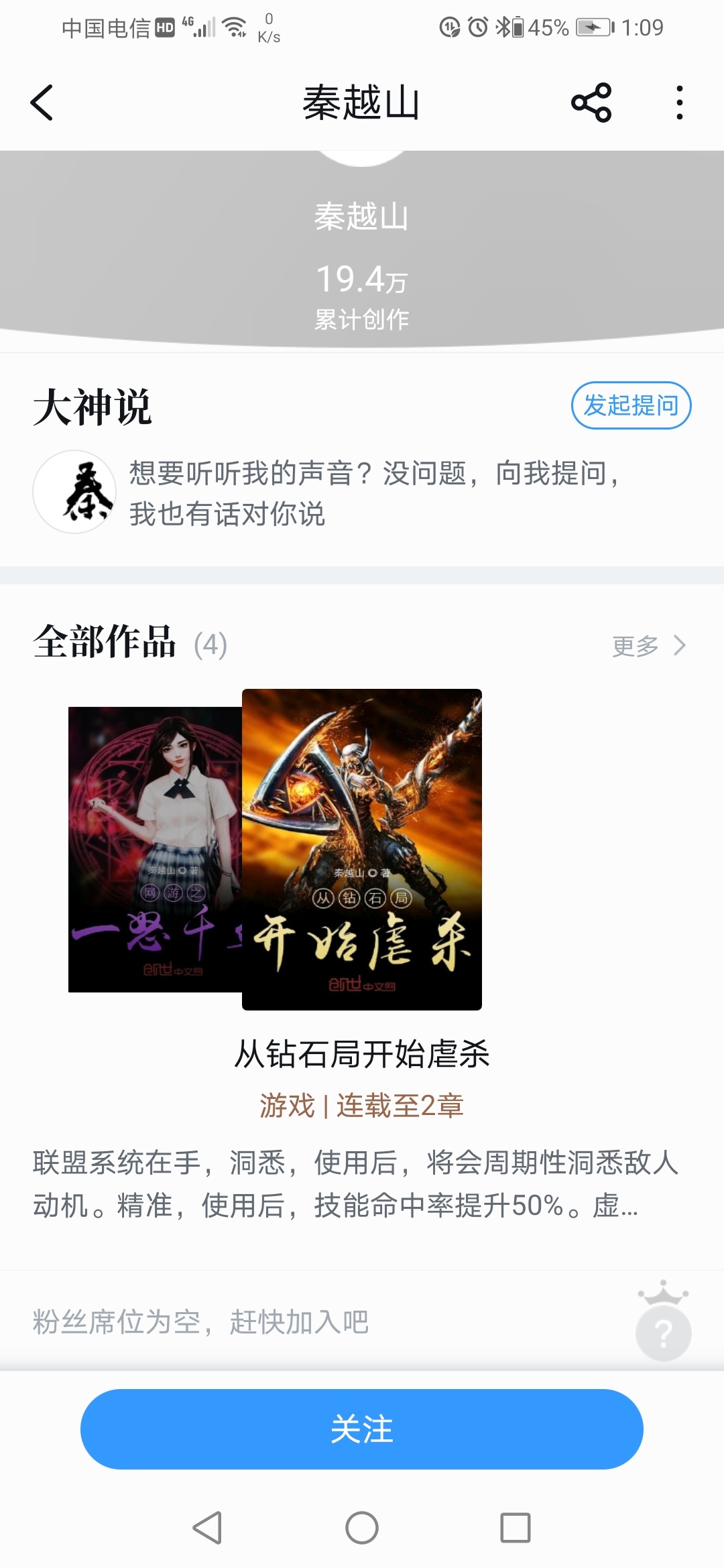Tap the system home button
Viewport: 724px width, 1568px height.
click(362, 1528)
